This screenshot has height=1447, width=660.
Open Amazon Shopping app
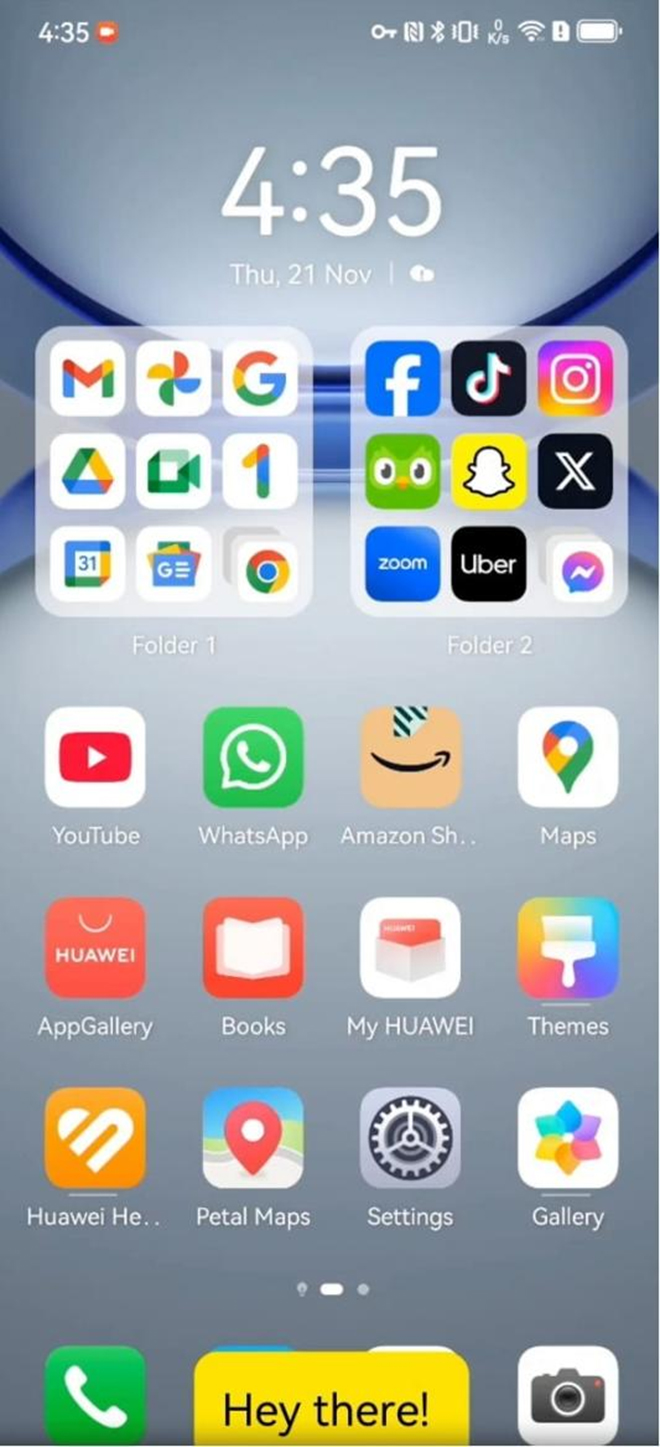pyautogui.click(x=410, y=757)
